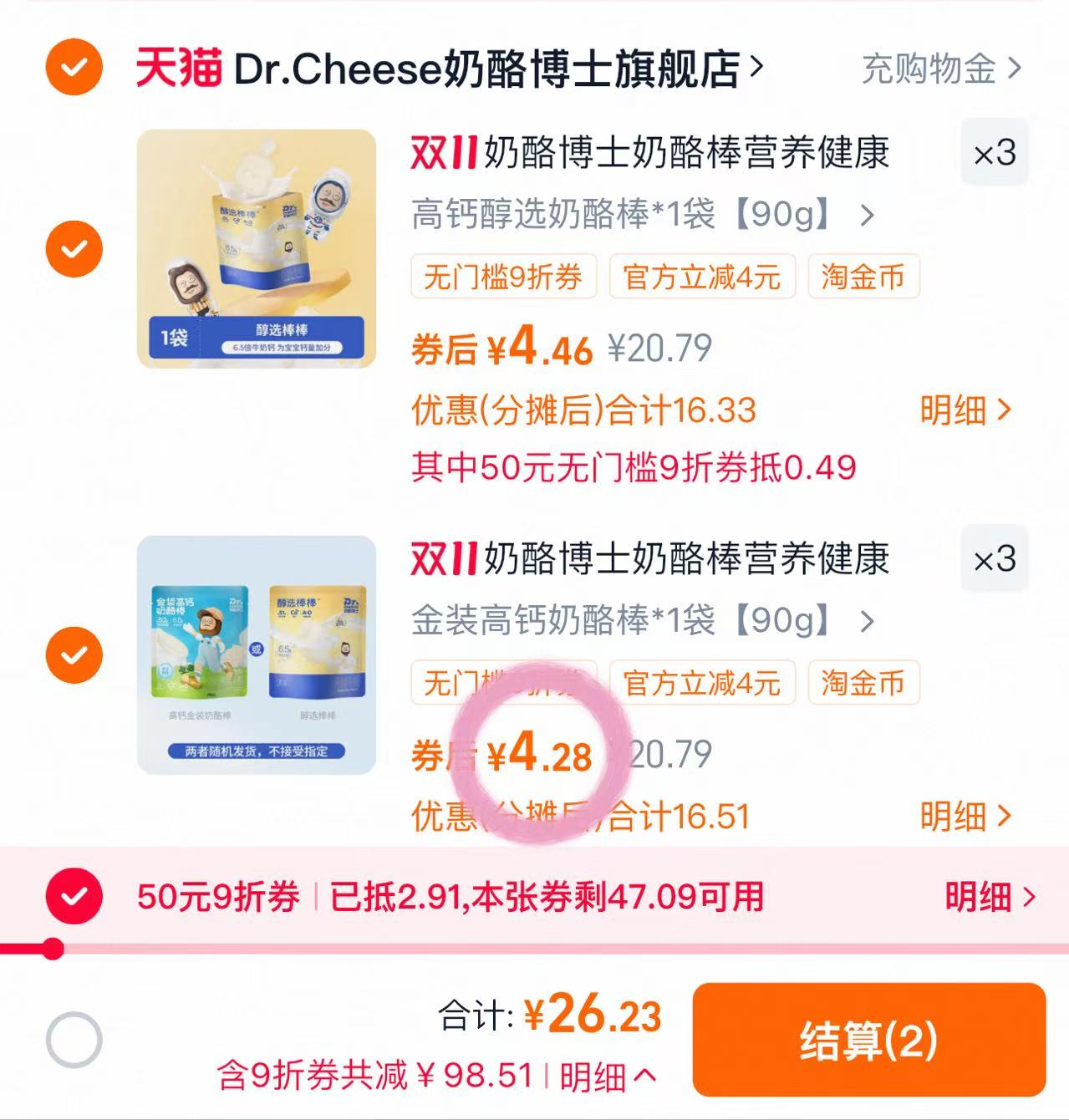
Task: Click the 淘金币 tag on first item
Action: coord(863,278)
